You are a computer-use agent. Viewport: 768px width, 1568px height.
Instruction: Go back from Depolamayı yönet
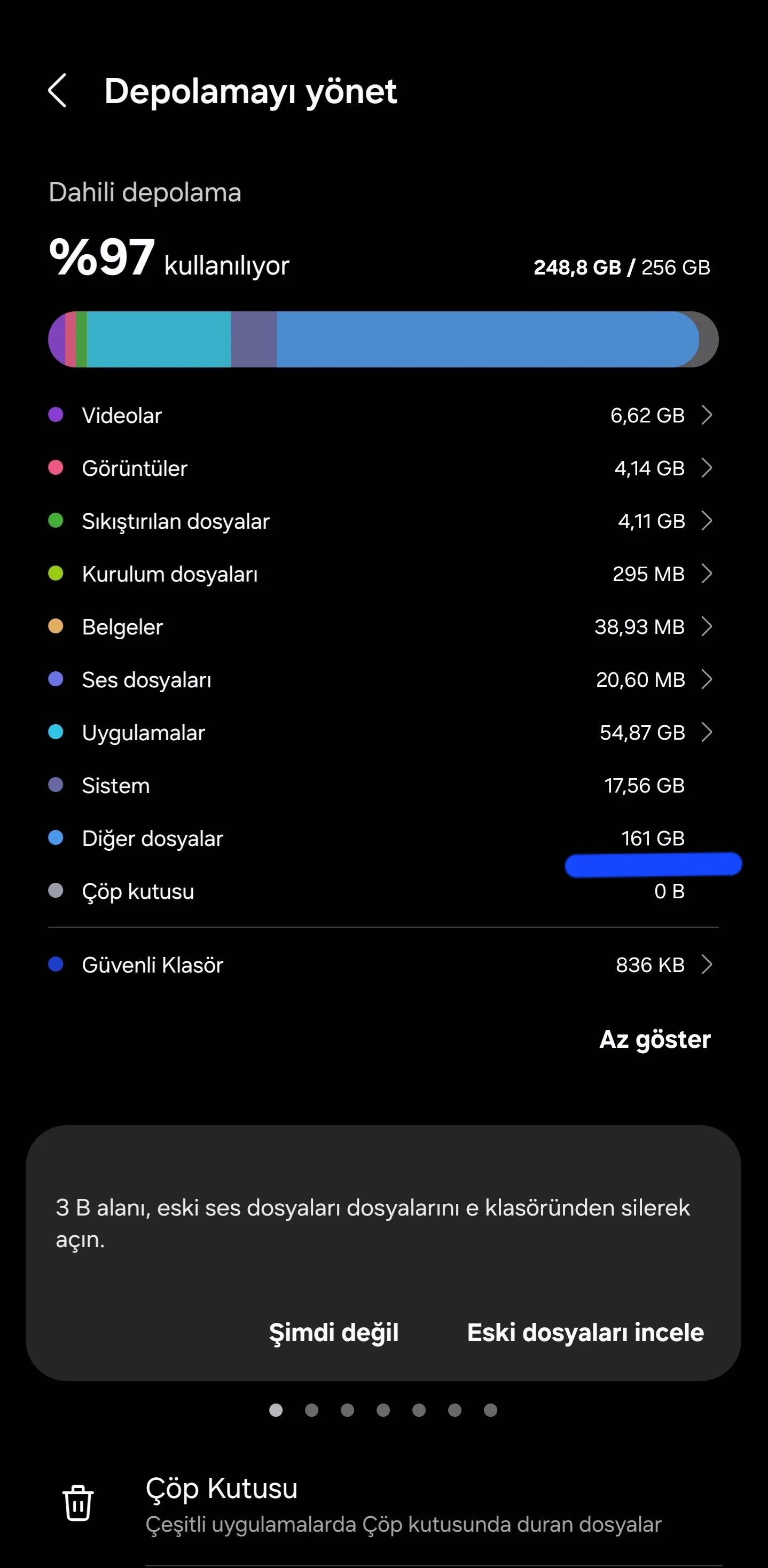[x=58, y=91]
